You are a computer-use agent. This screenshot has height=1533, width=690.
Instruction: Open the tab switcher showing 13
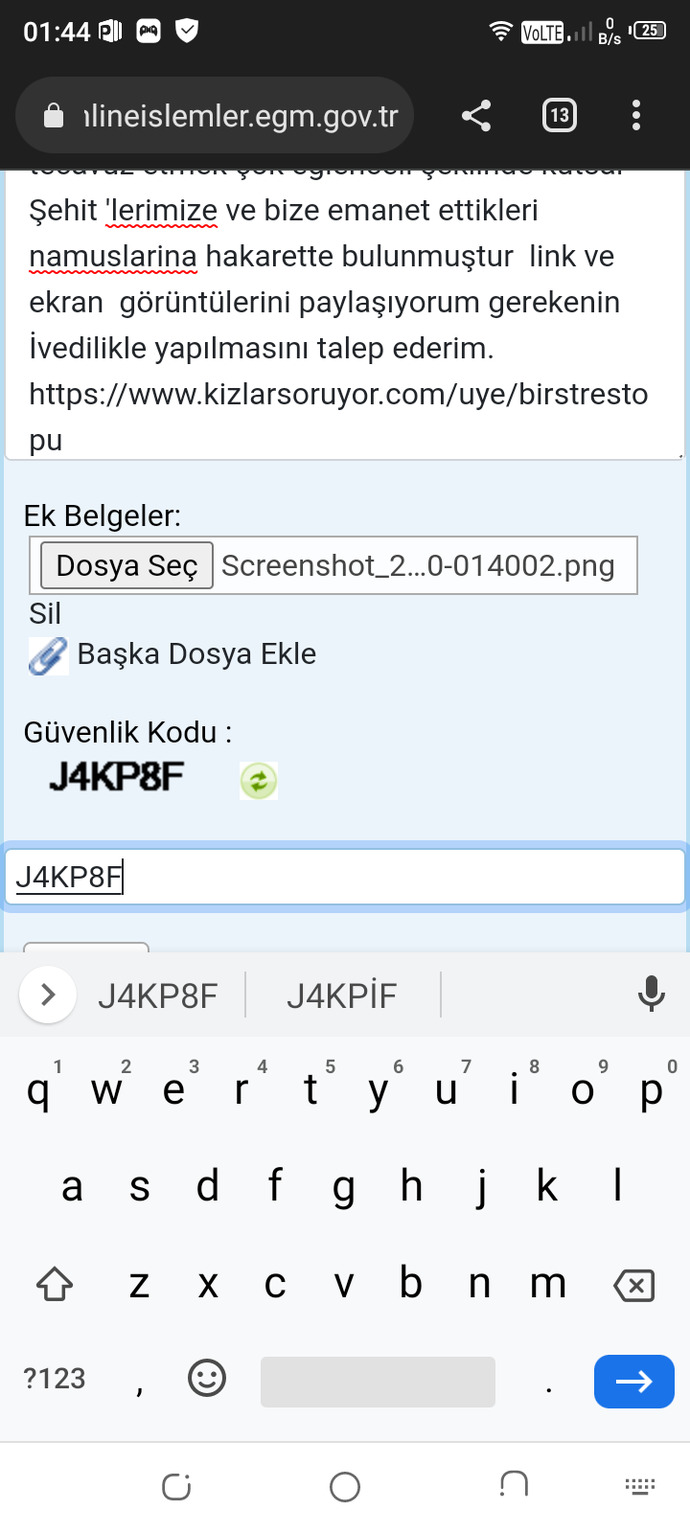pos(559,116)
